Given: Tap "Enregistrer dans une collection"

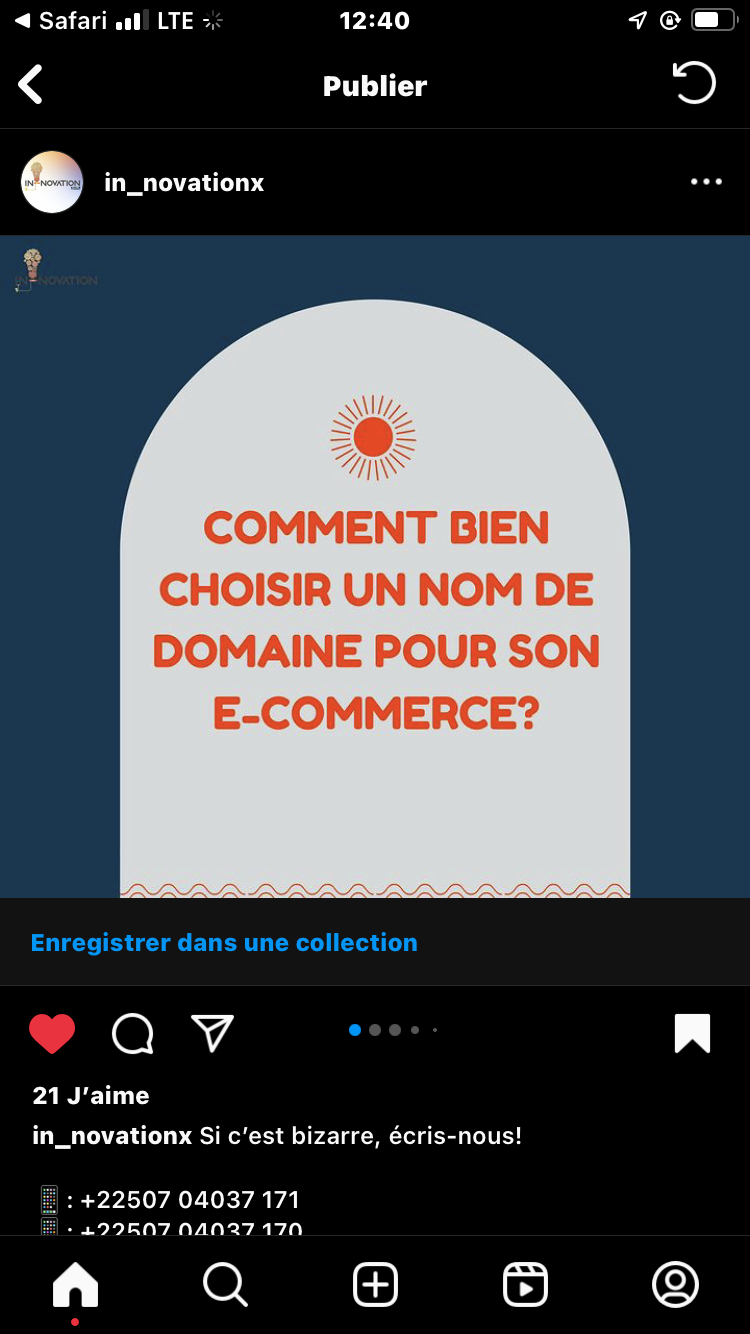Looking at the screenshot, I should 224,942.
